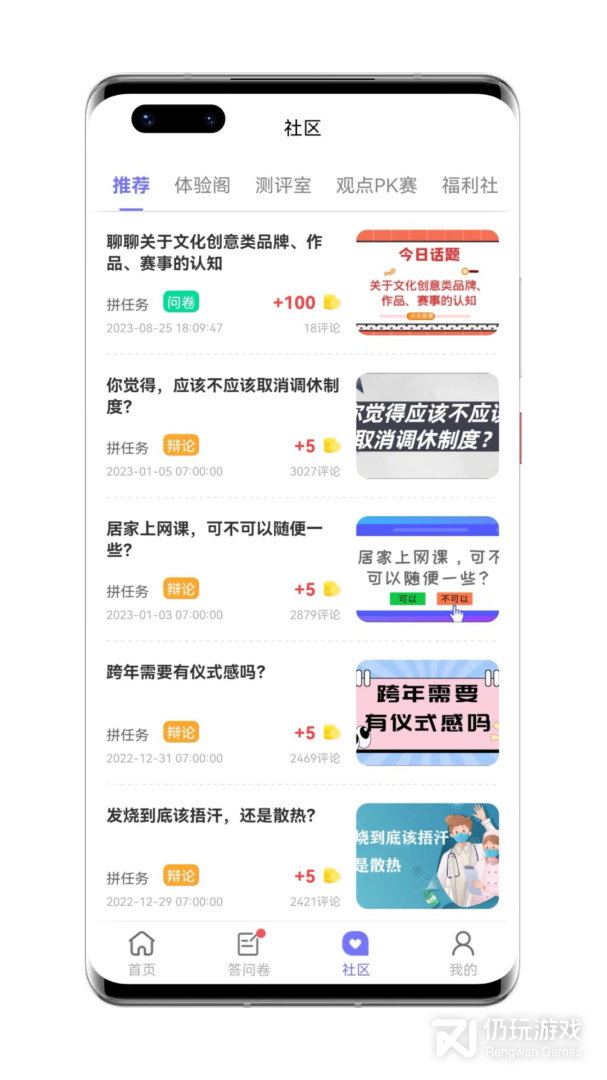
Task: Open the 测评室 tab
Action: click(283, 185)
